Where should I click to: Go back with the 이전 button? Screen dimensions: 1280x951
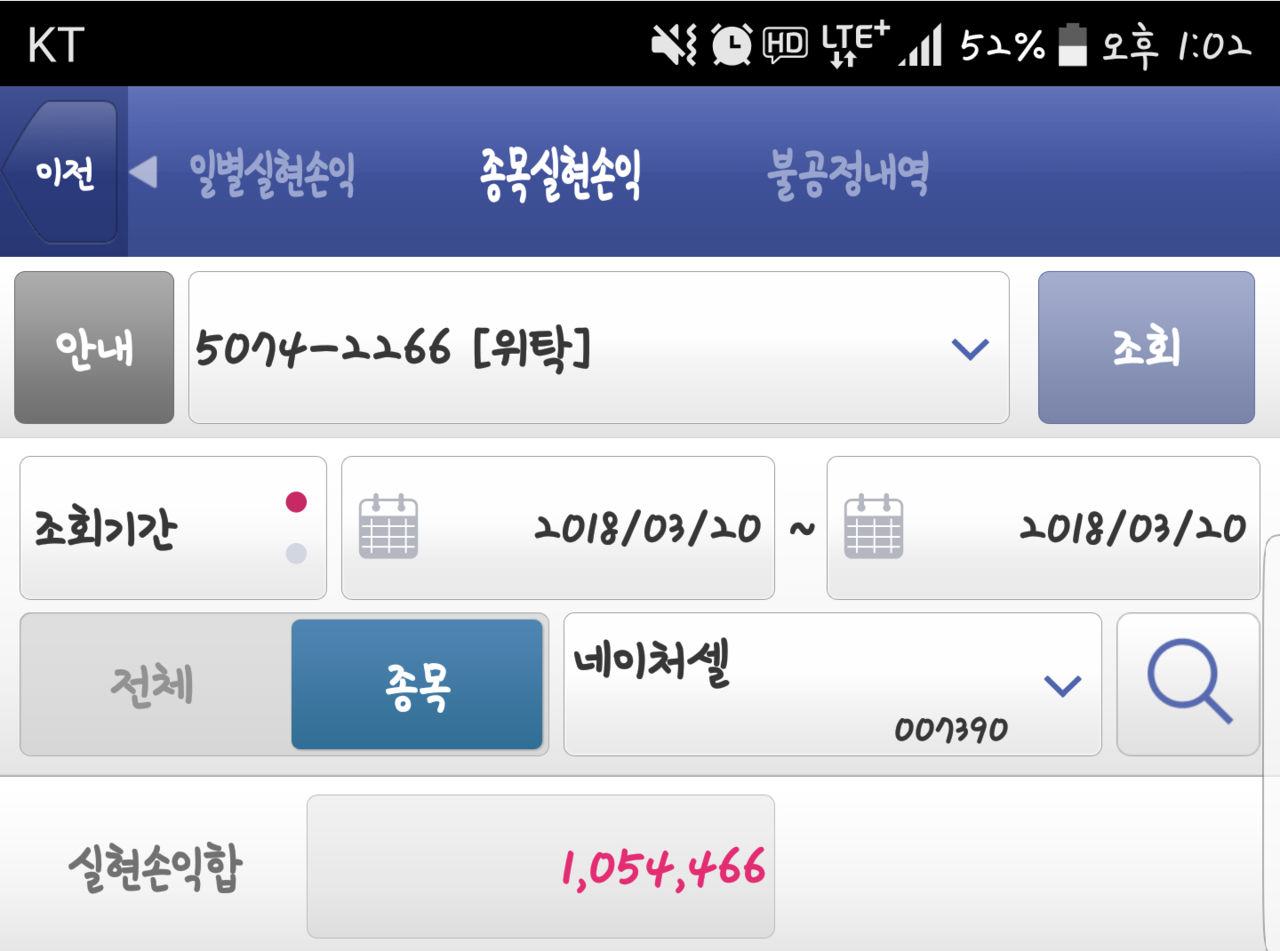click(62, 173)
